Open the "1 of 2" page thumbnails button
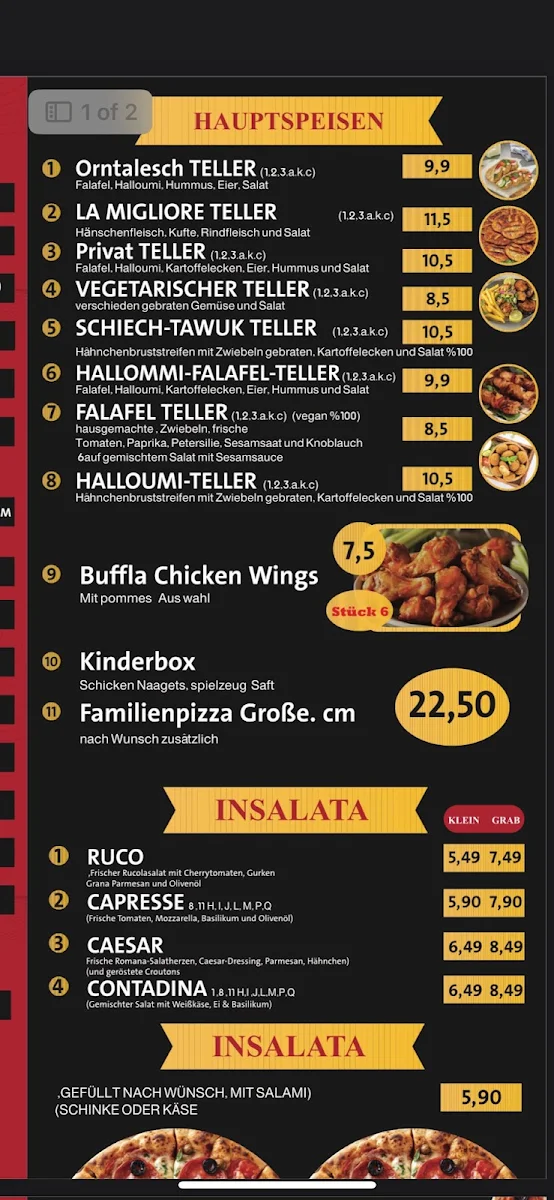The width and height of the screenshot is (554, 1200). coord(91,112)
